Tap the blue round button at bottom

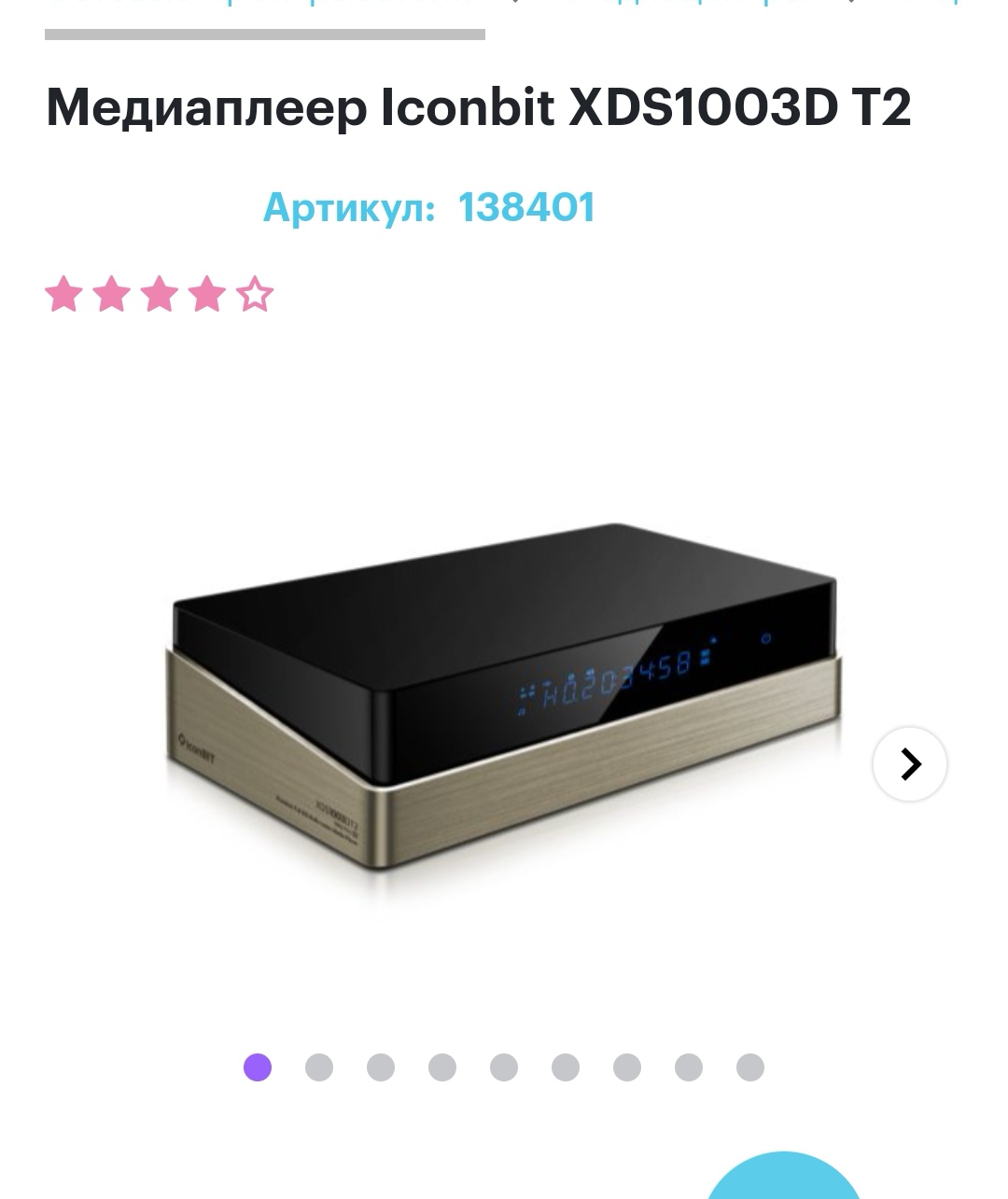pyautogui.click(x=782, y=1179)
